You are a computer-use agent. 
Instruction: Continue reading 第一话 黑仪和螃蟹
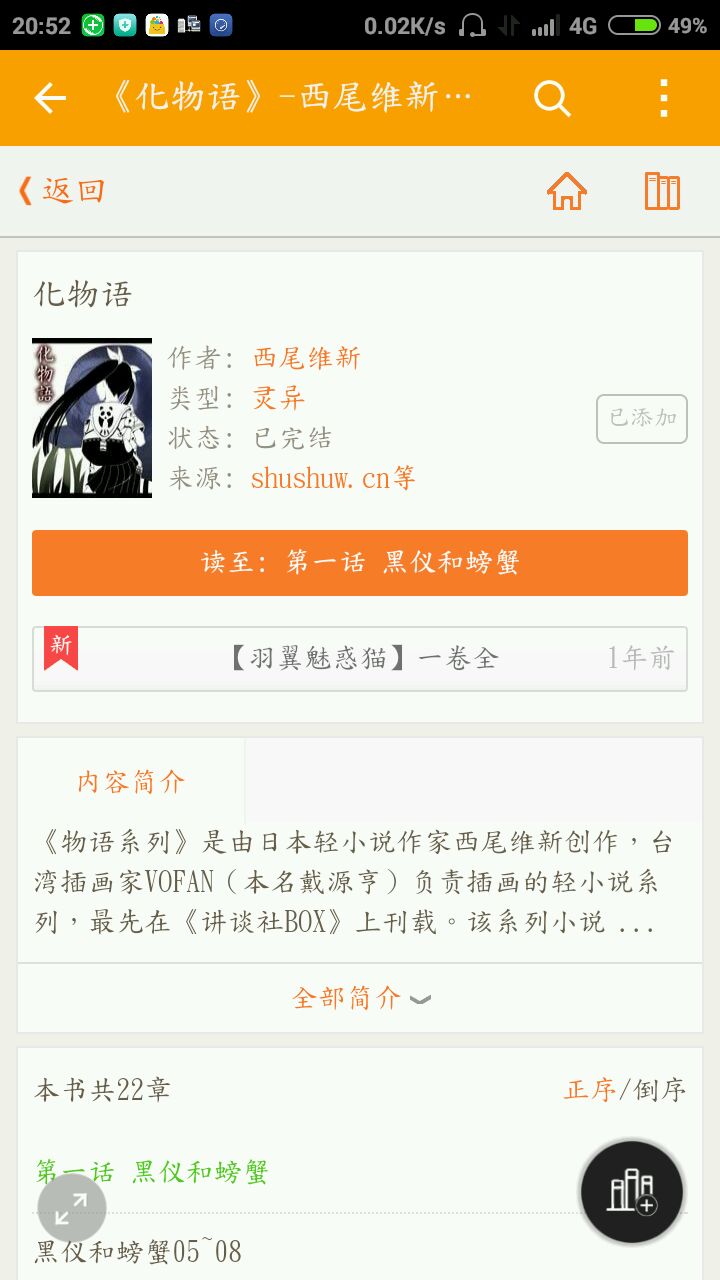tap(360, 562)
